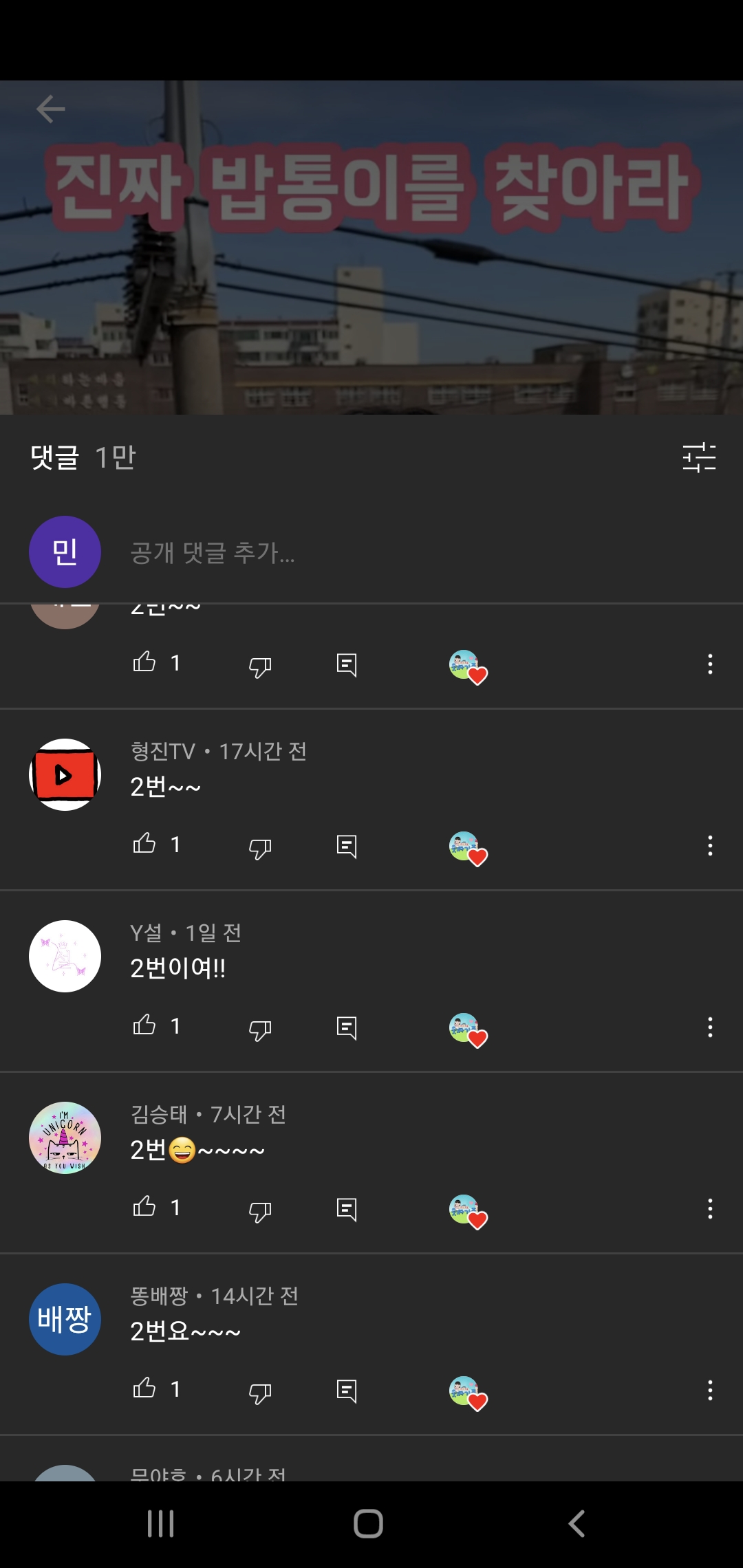The image size is (743, 1568).
Task: Dislike 형진TV's comment
Action: (x=260, y=847)
